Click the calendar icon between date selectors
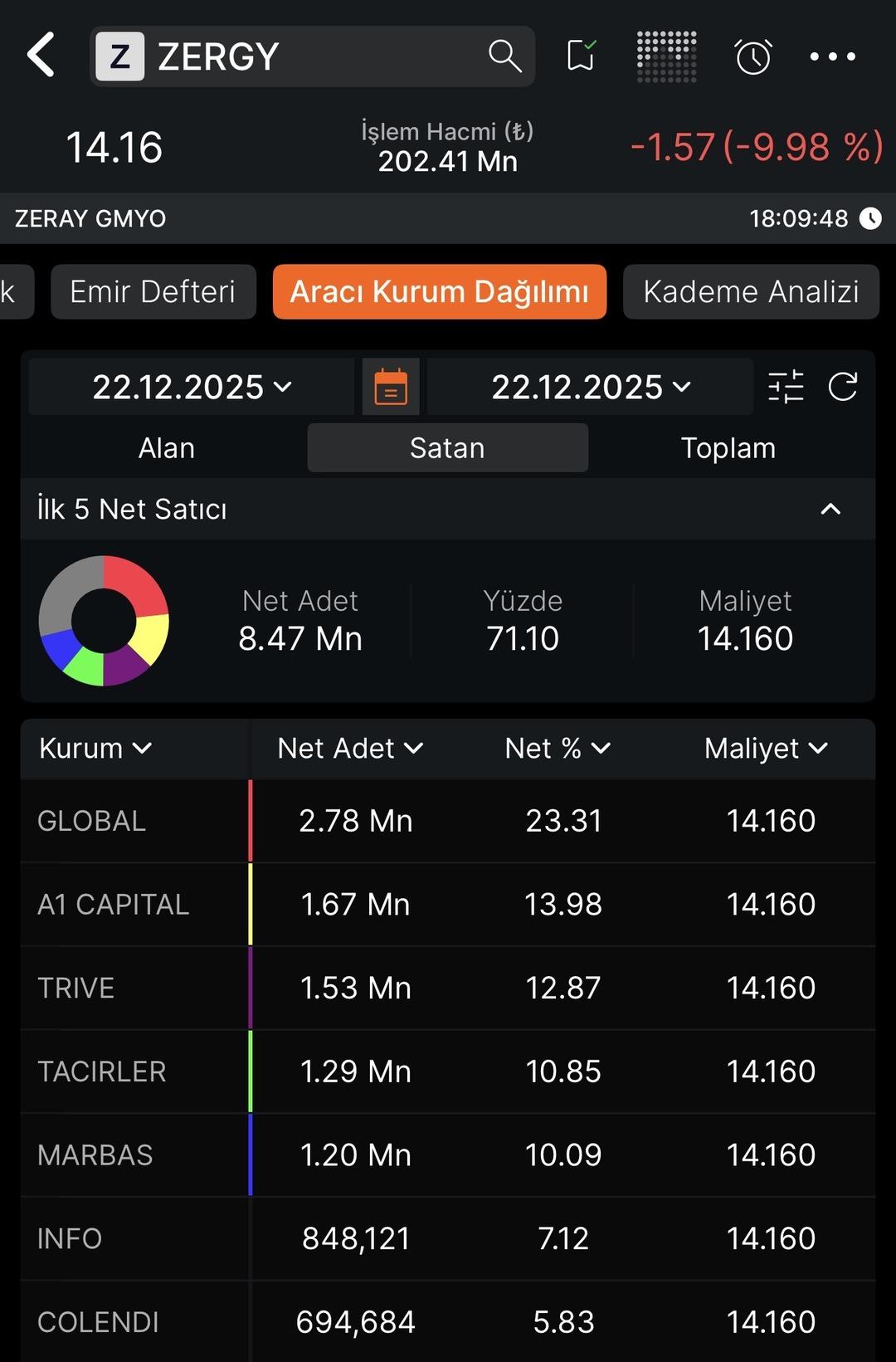The image size is (896, 1362). (x=390, y=386)
